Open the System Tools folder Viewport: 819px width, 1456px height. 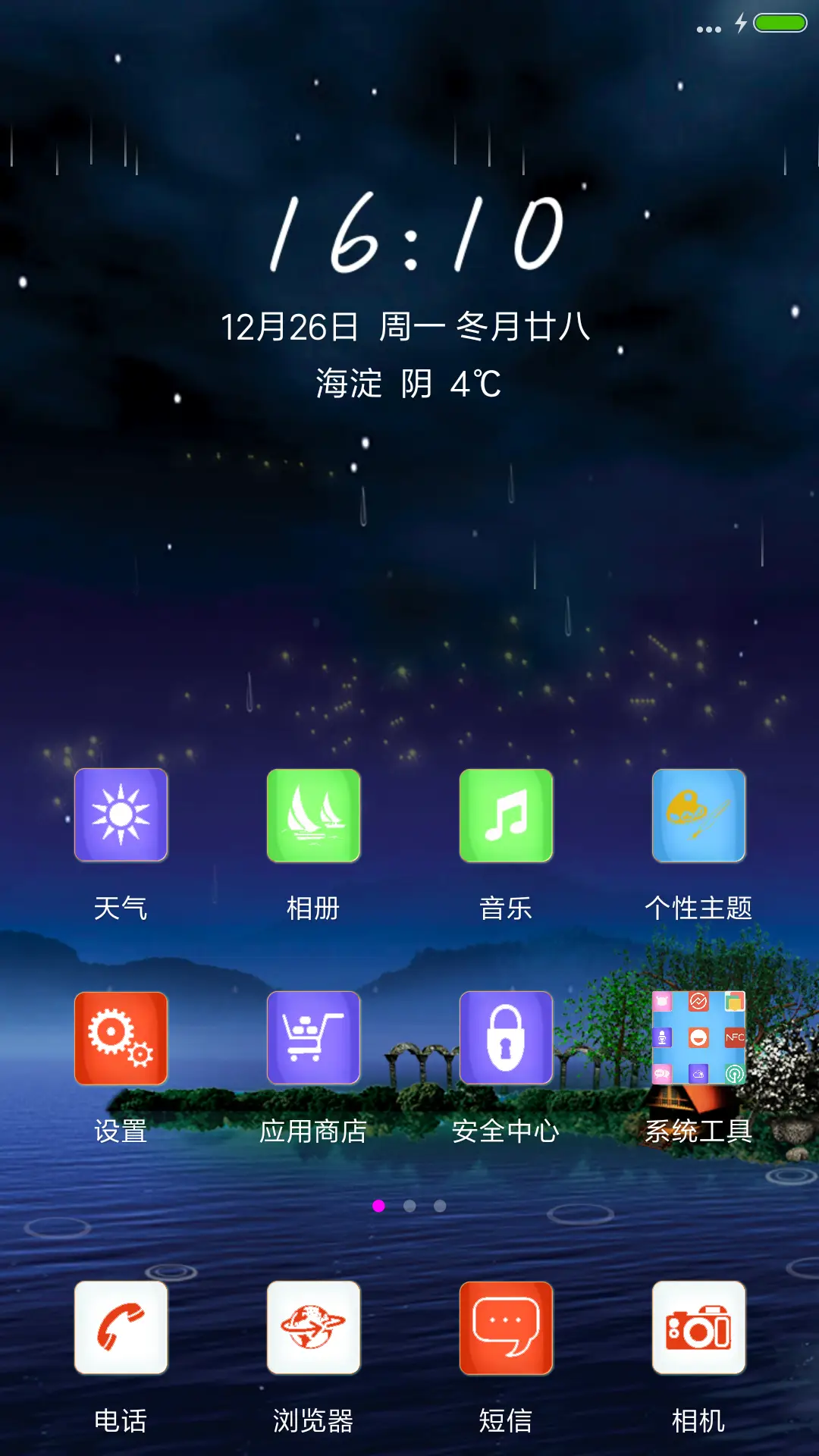click(698, 1037)
